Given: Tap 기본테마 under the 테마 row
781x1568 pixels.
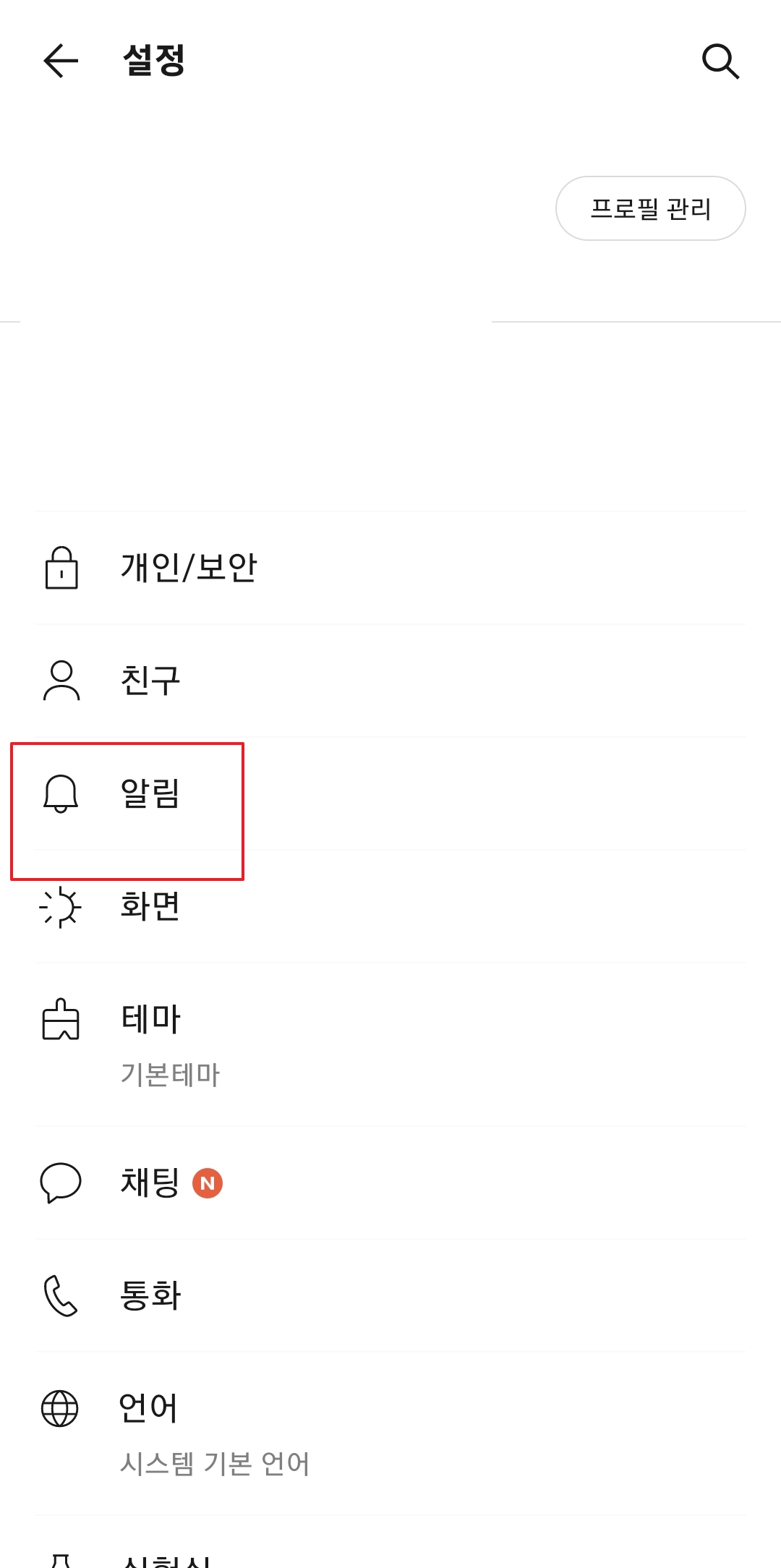Looking at the screenshot, I should coord(170,1075).
